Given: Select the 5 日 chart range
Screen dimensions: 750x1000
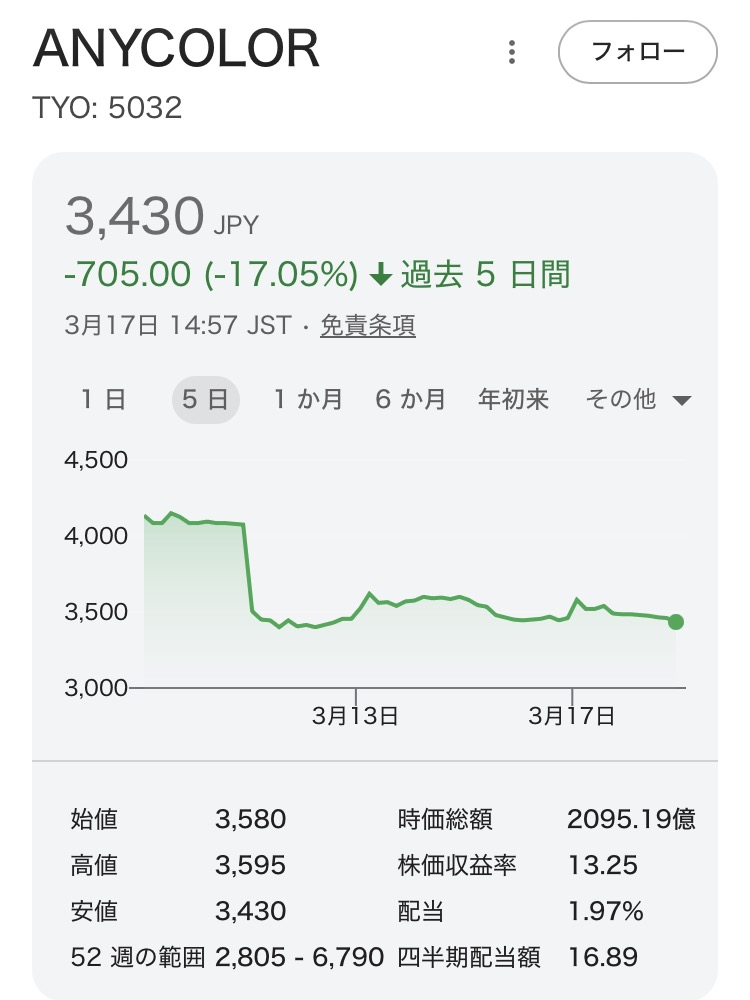Looking at the screenshot, I should (205, 400).
